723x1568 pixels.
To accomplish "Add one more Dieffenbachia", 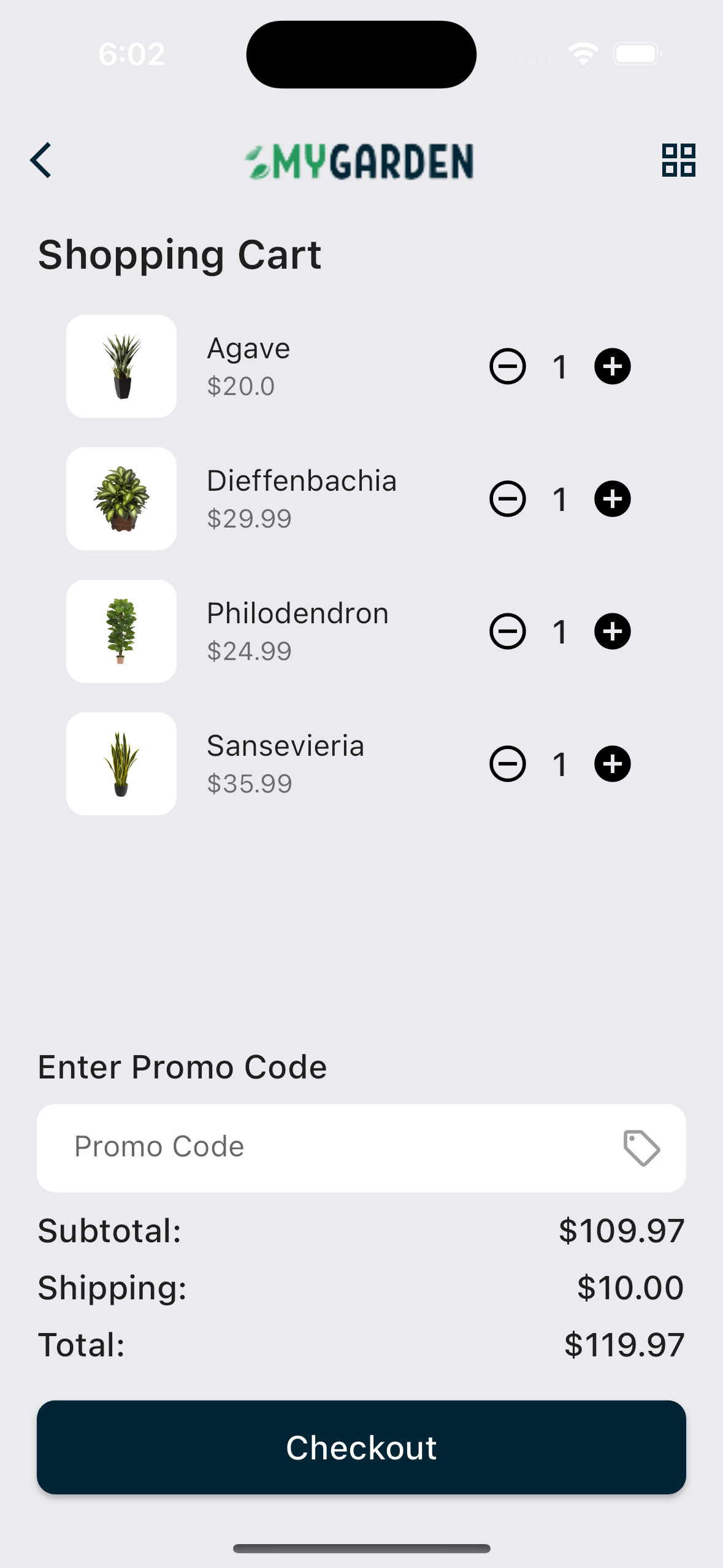I will (612, 499).
